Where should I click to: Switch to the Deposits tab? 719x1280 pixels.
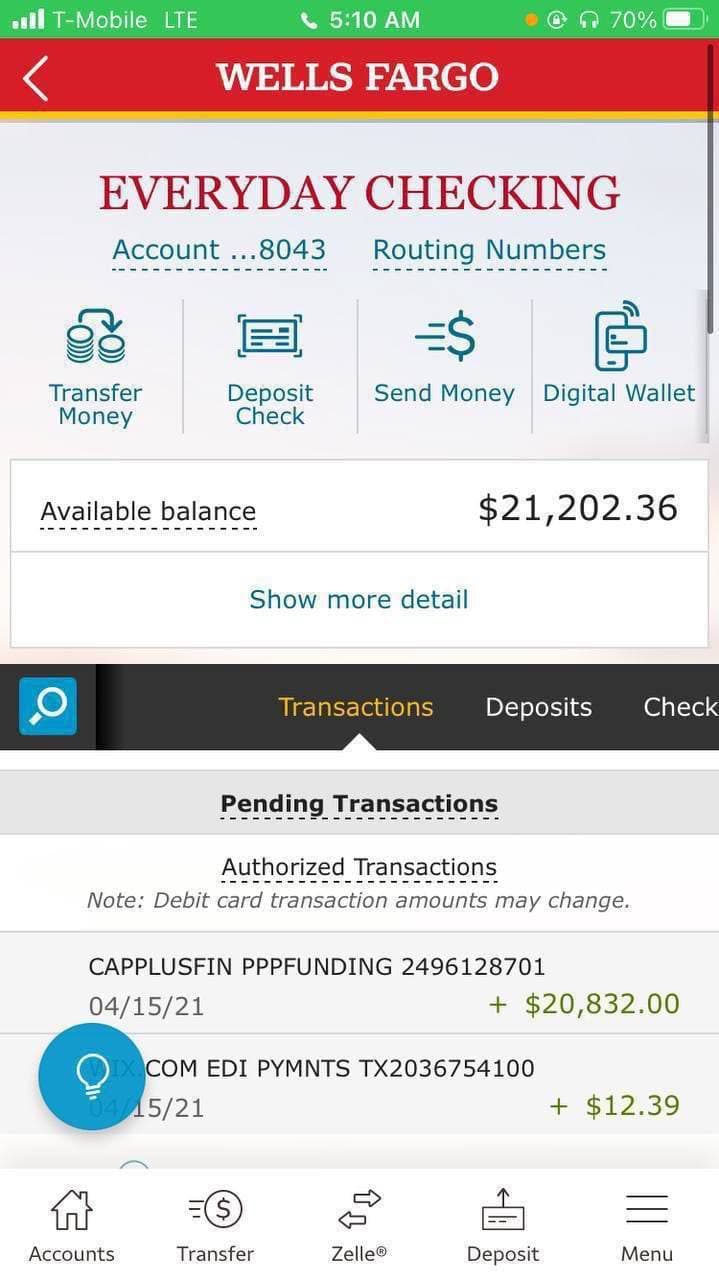point(538,707)
